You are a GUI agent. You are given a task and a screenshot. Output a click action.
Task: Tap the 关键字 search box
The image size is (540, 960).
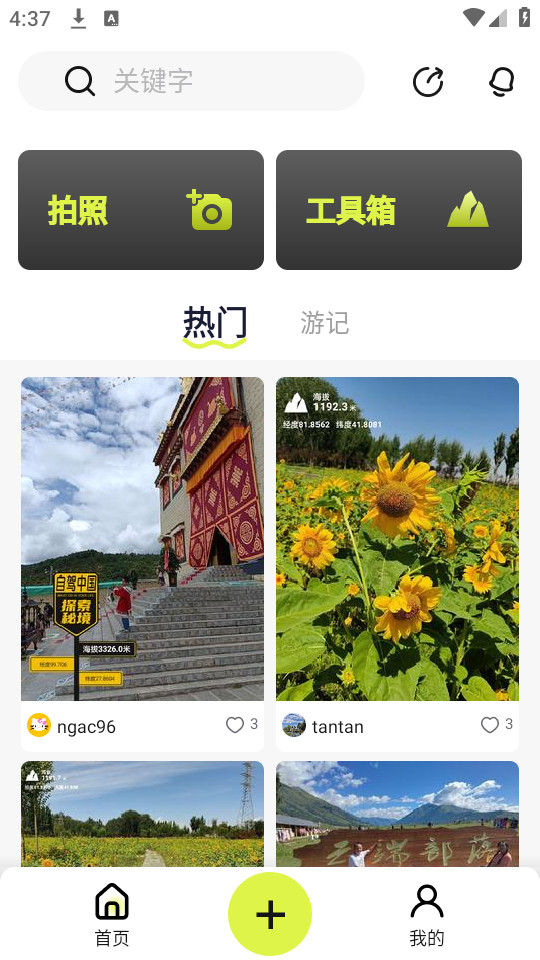click(191, 81)
